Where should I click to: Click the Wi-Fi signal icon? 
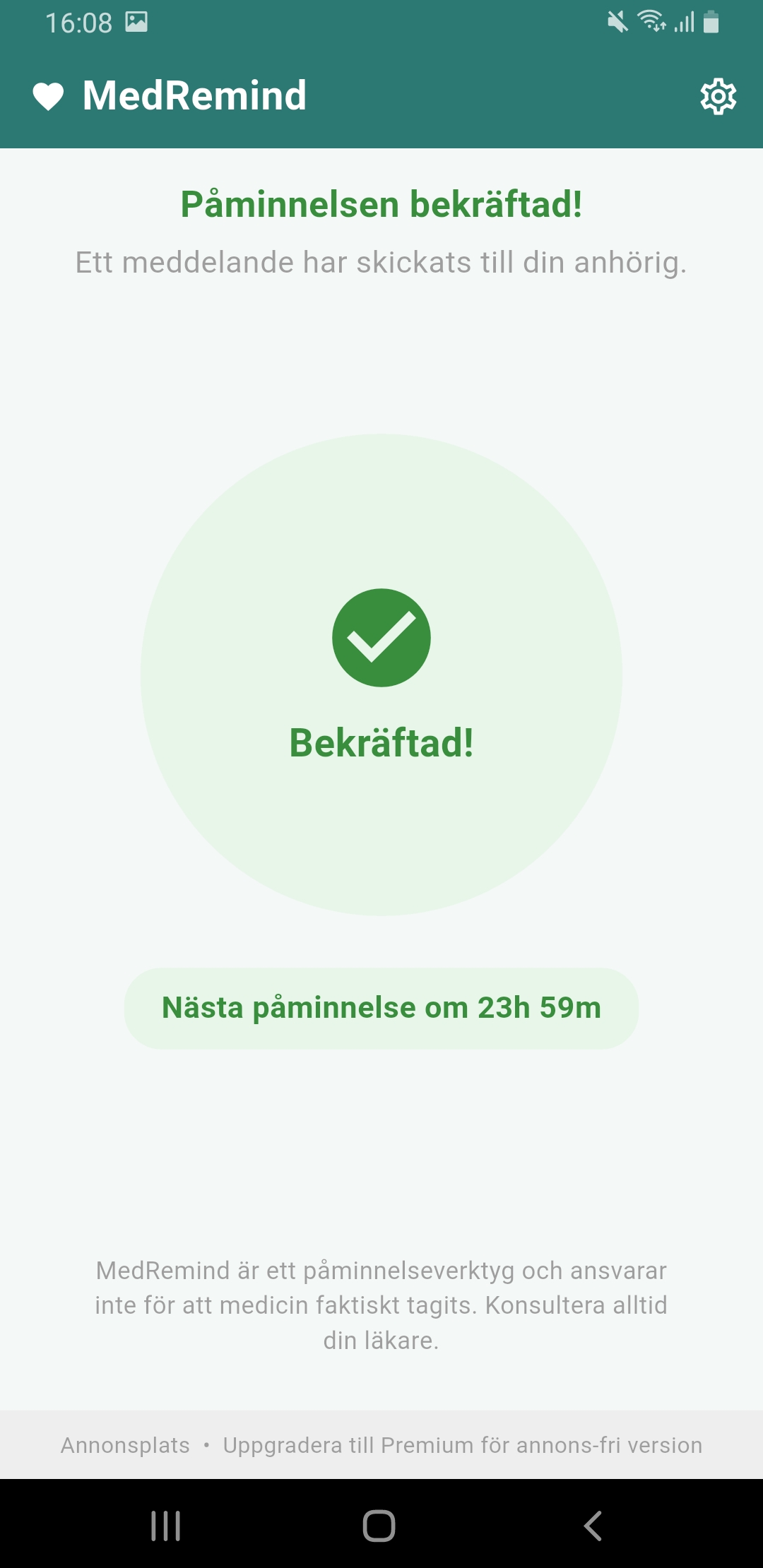point(649,18)
